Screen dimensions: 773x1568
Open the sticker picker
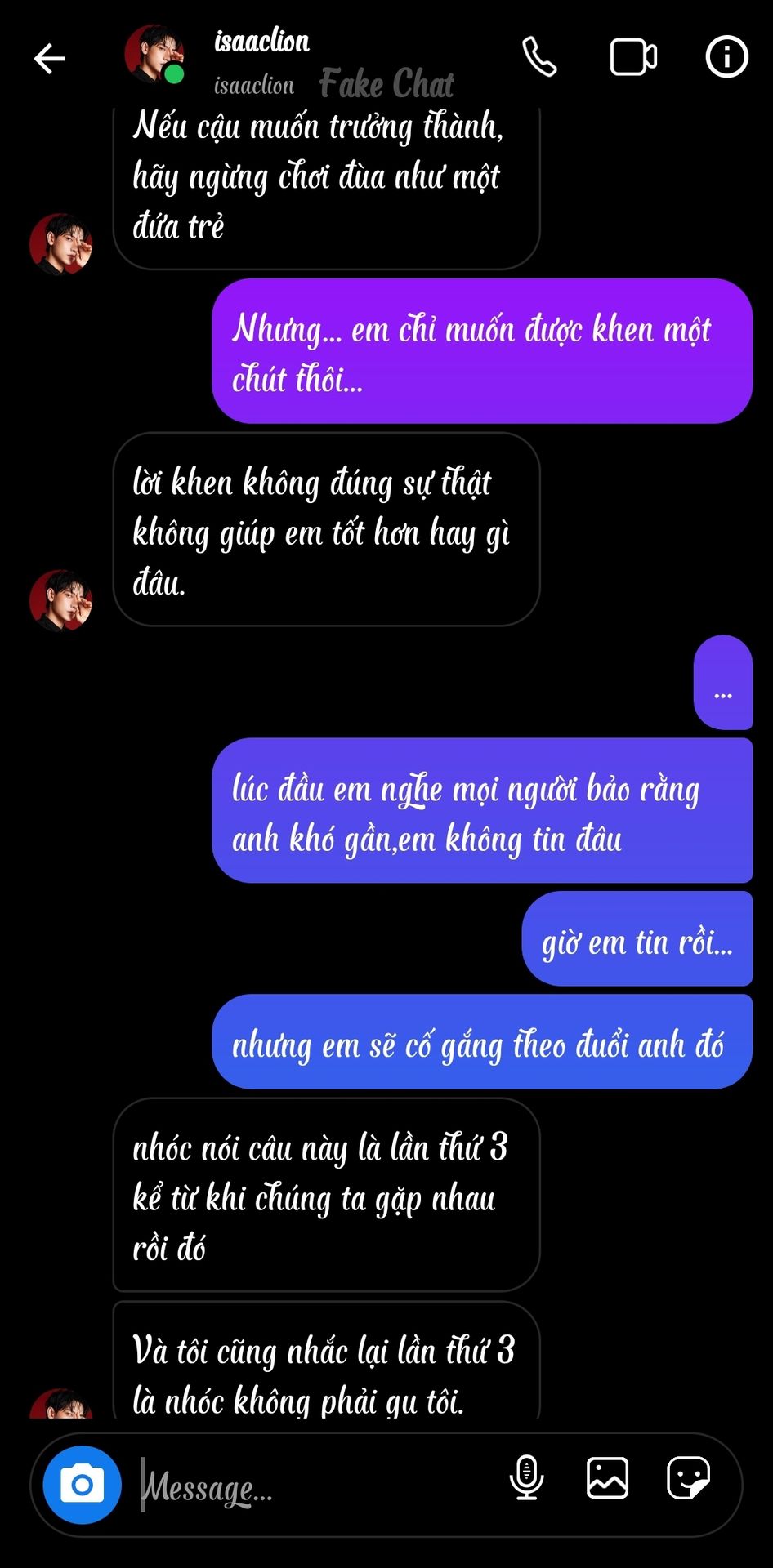pyautogui.click(x=688, y=1477)
